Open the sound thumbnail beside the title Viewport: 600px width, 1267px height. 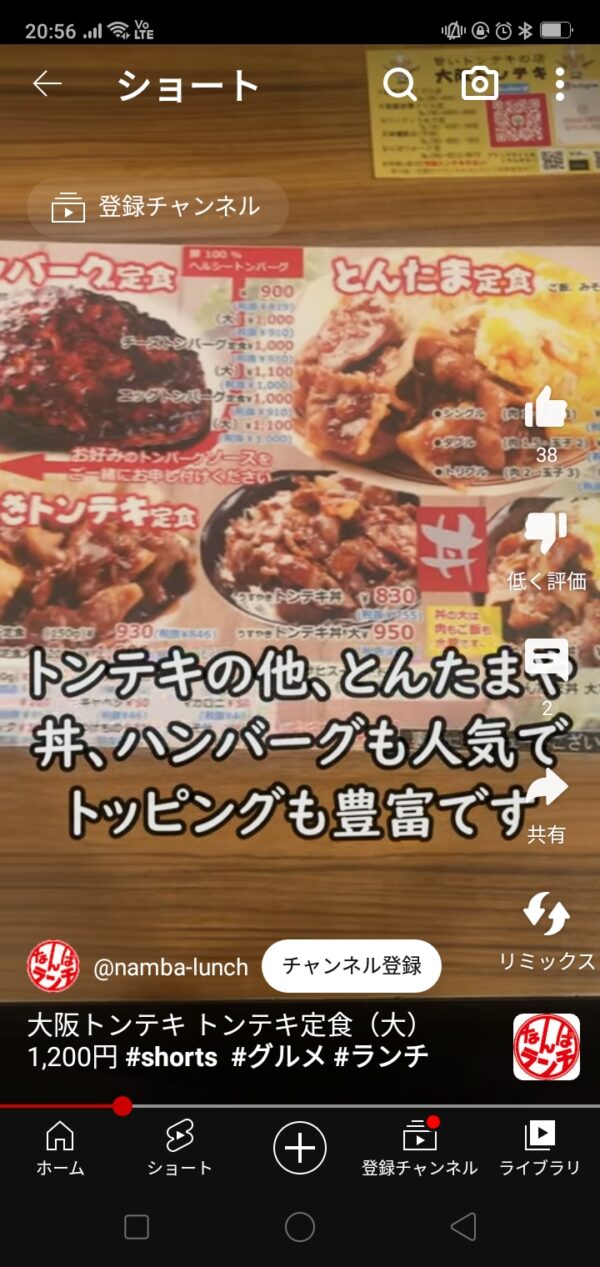[546, 1047]
